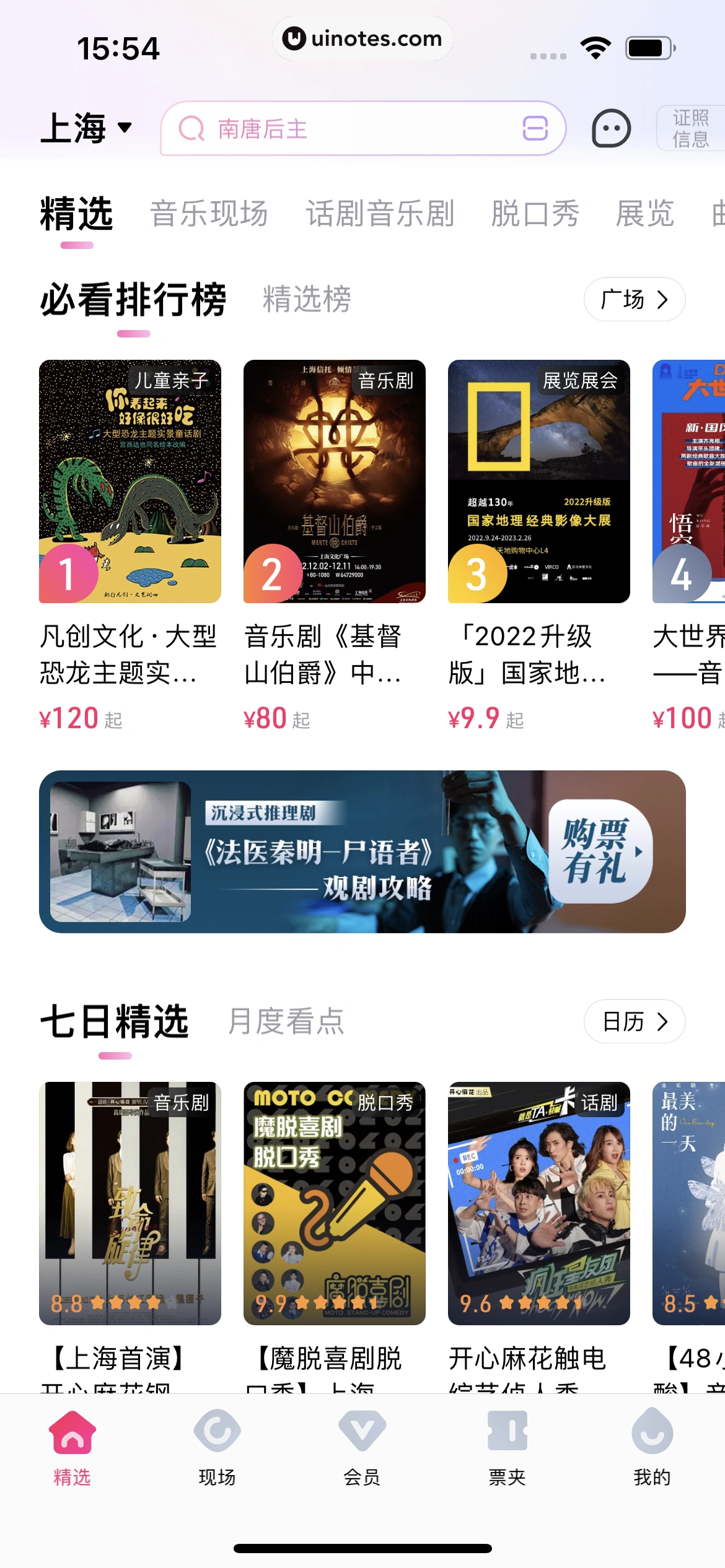Open the rank 1 凡创文化 dinosaur show card
The image size is (725, 1568).
click(130, 481)
